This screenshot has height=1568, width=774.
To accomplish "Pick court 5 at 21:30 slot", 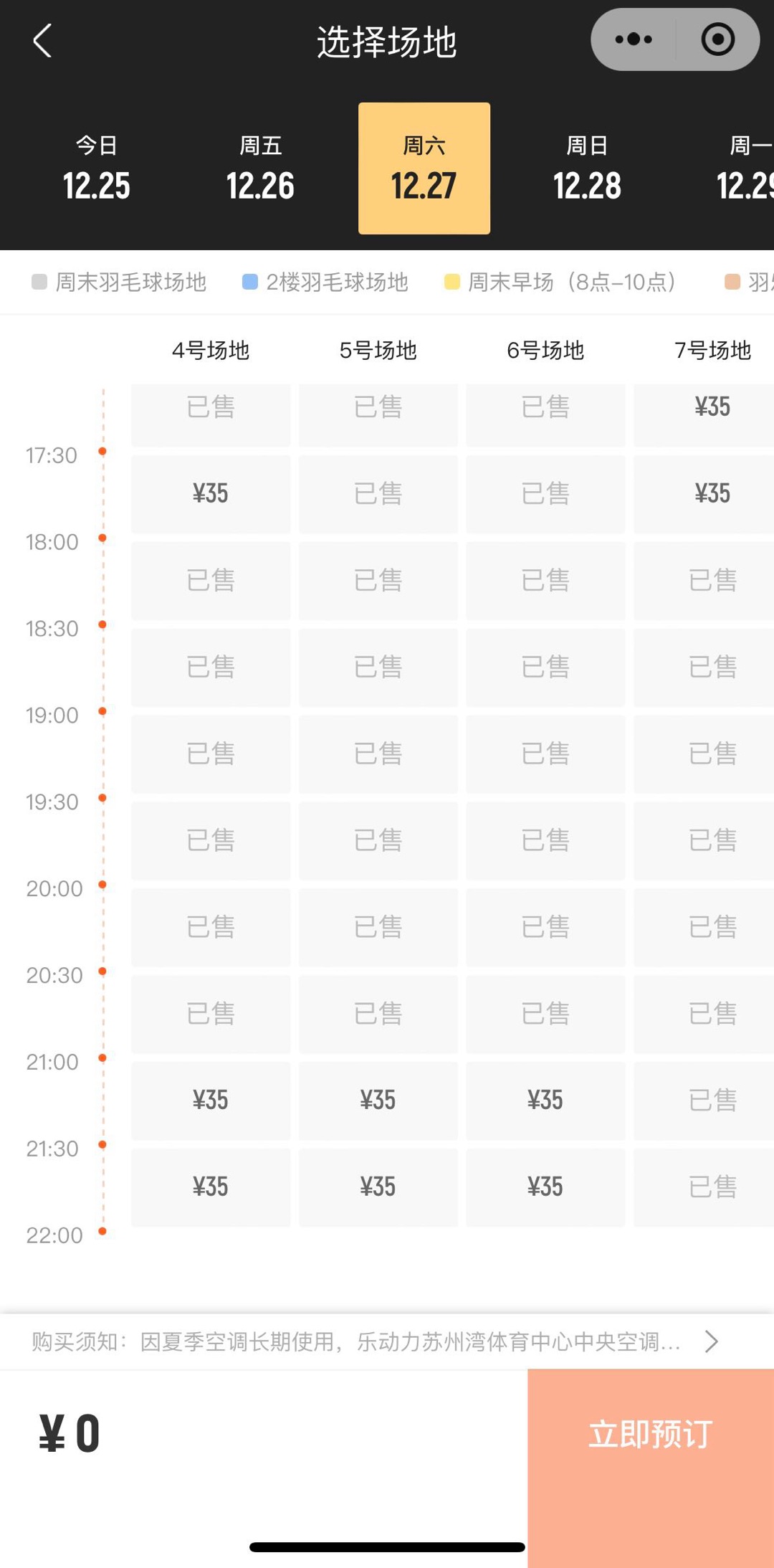I will coord(378,1187).
